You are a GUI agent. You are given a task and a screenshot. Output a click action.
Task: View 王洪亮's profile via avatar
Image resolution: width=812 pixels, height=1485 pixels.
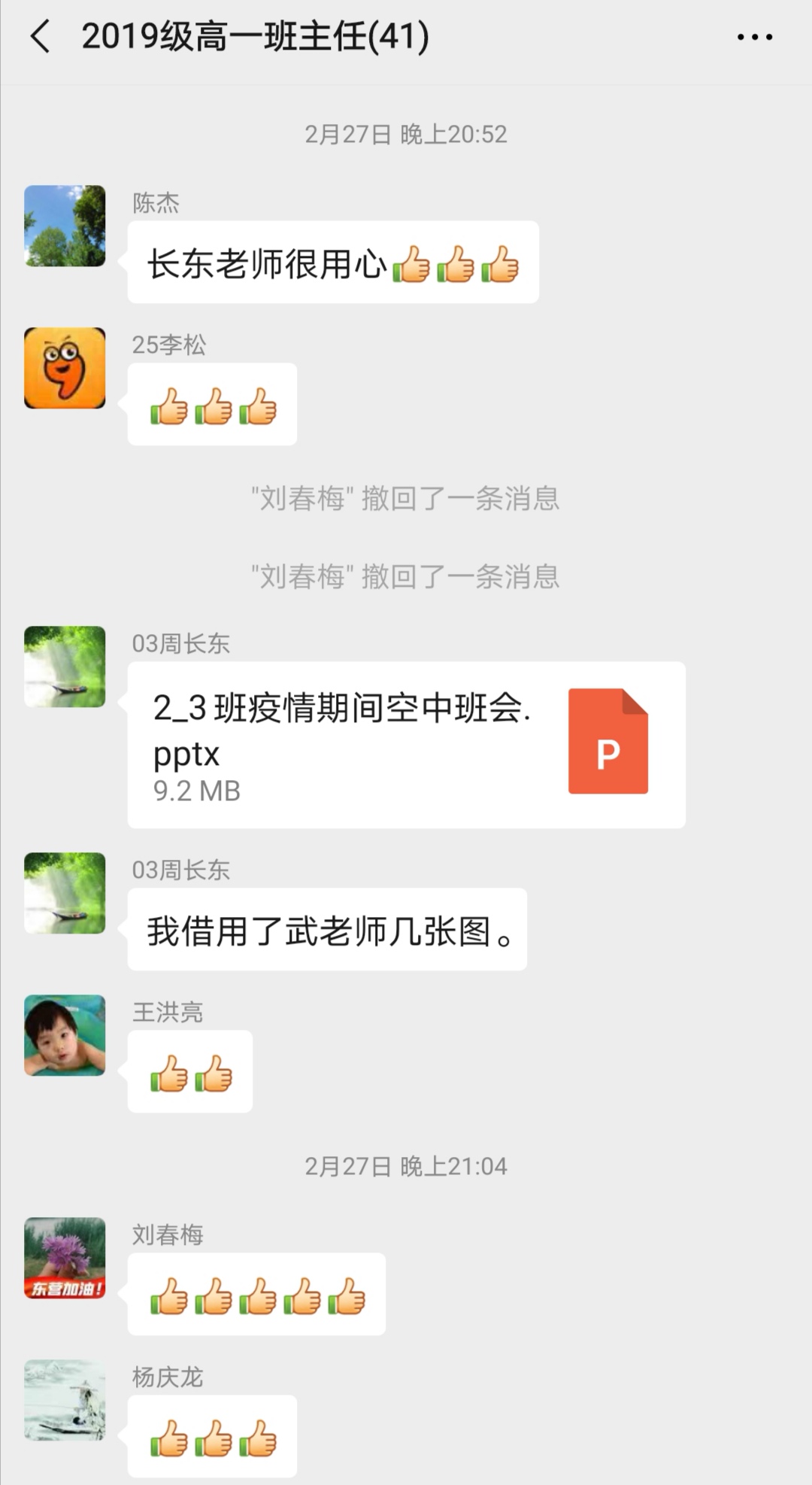point(65,1035)
